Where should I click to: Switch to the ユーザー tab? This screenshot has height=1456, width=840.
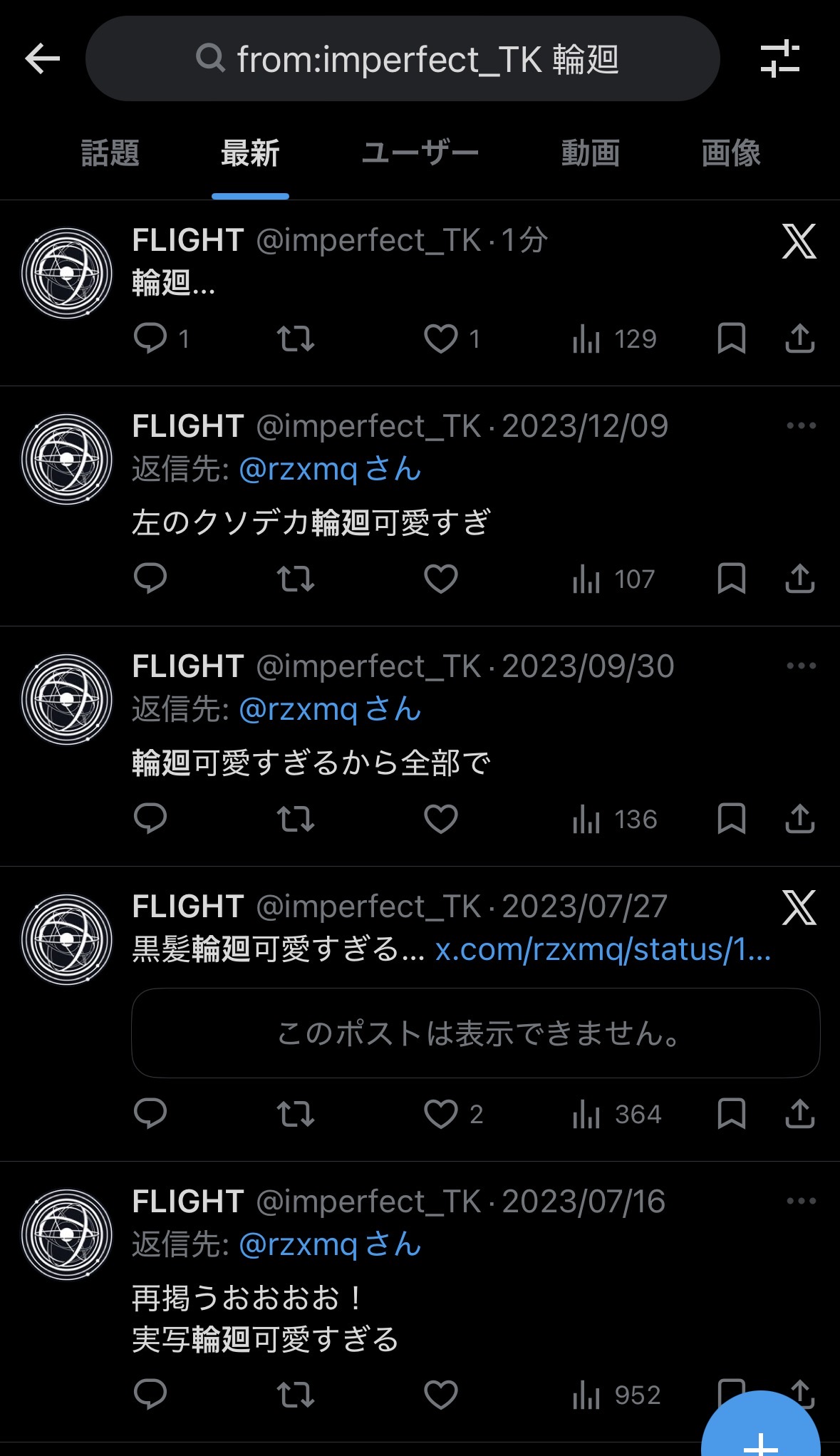420,153
